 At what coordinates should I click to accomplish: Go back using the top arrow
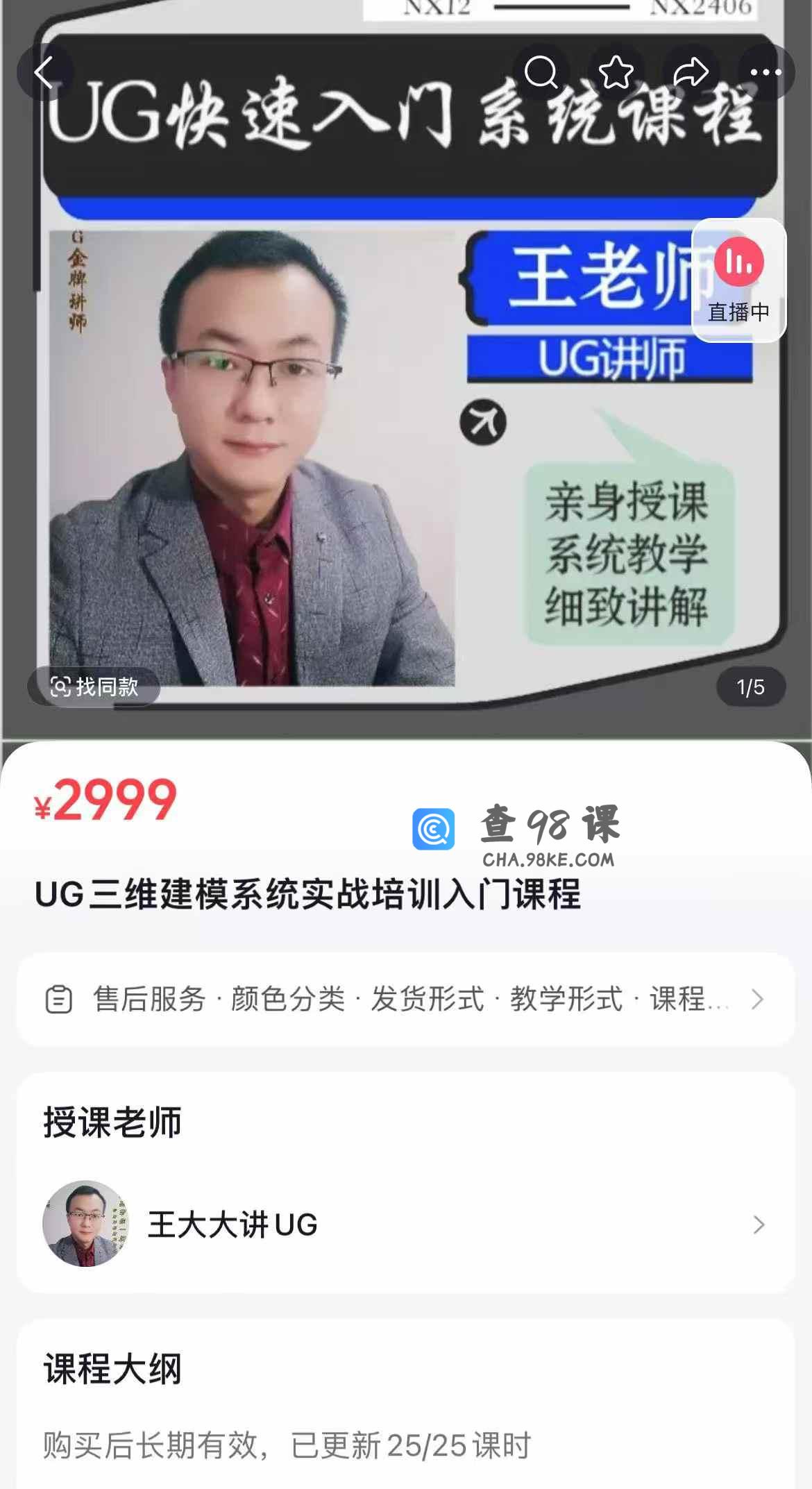44,72
